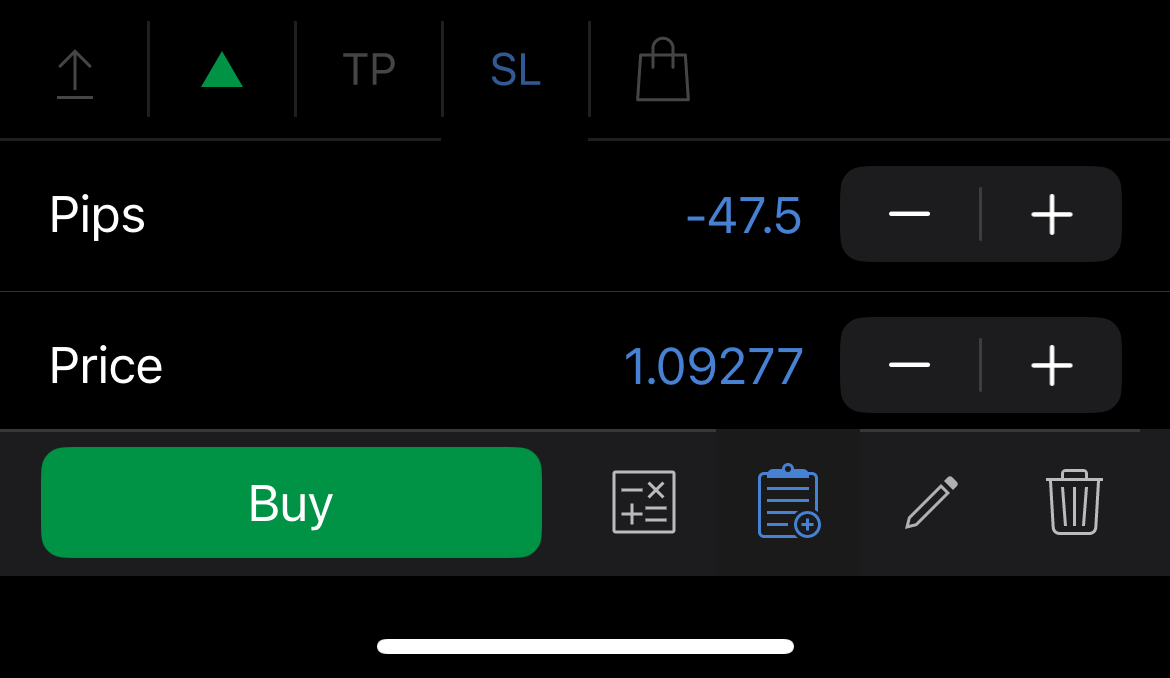Select the green up-triangle tab
The image size is (1170, 678).
[x=222, y=70]
